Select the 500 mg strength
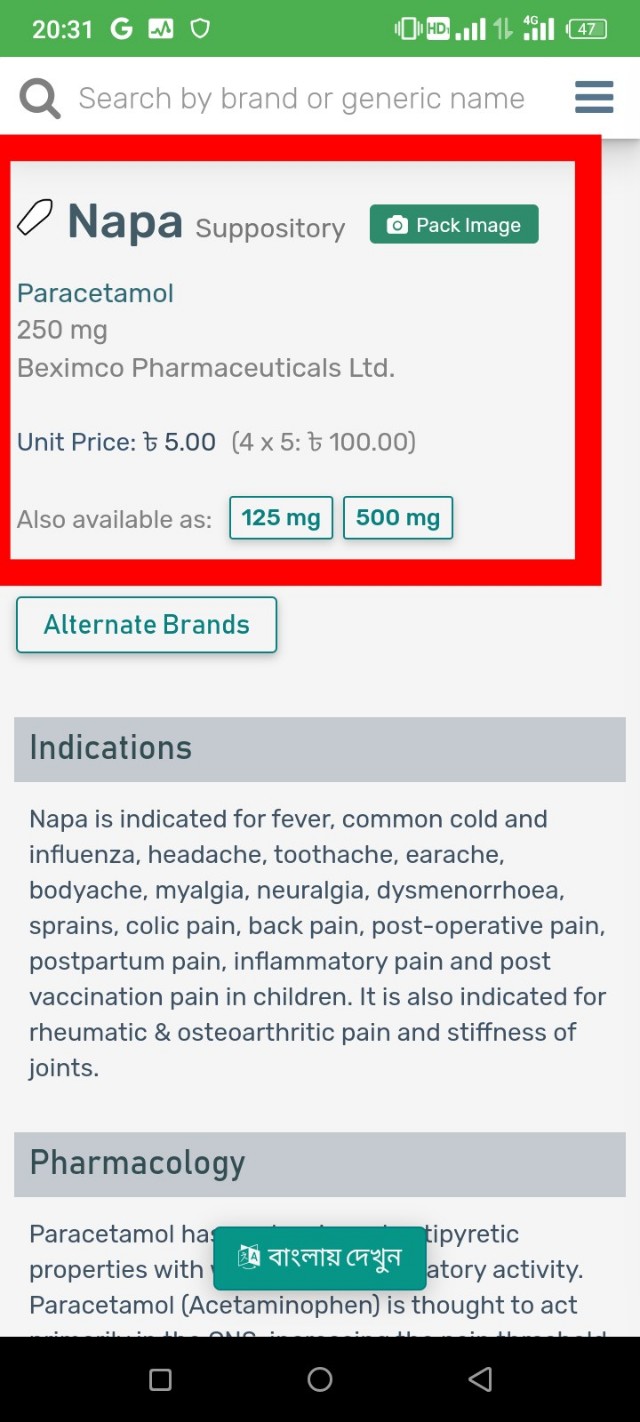 coord(398,517)
